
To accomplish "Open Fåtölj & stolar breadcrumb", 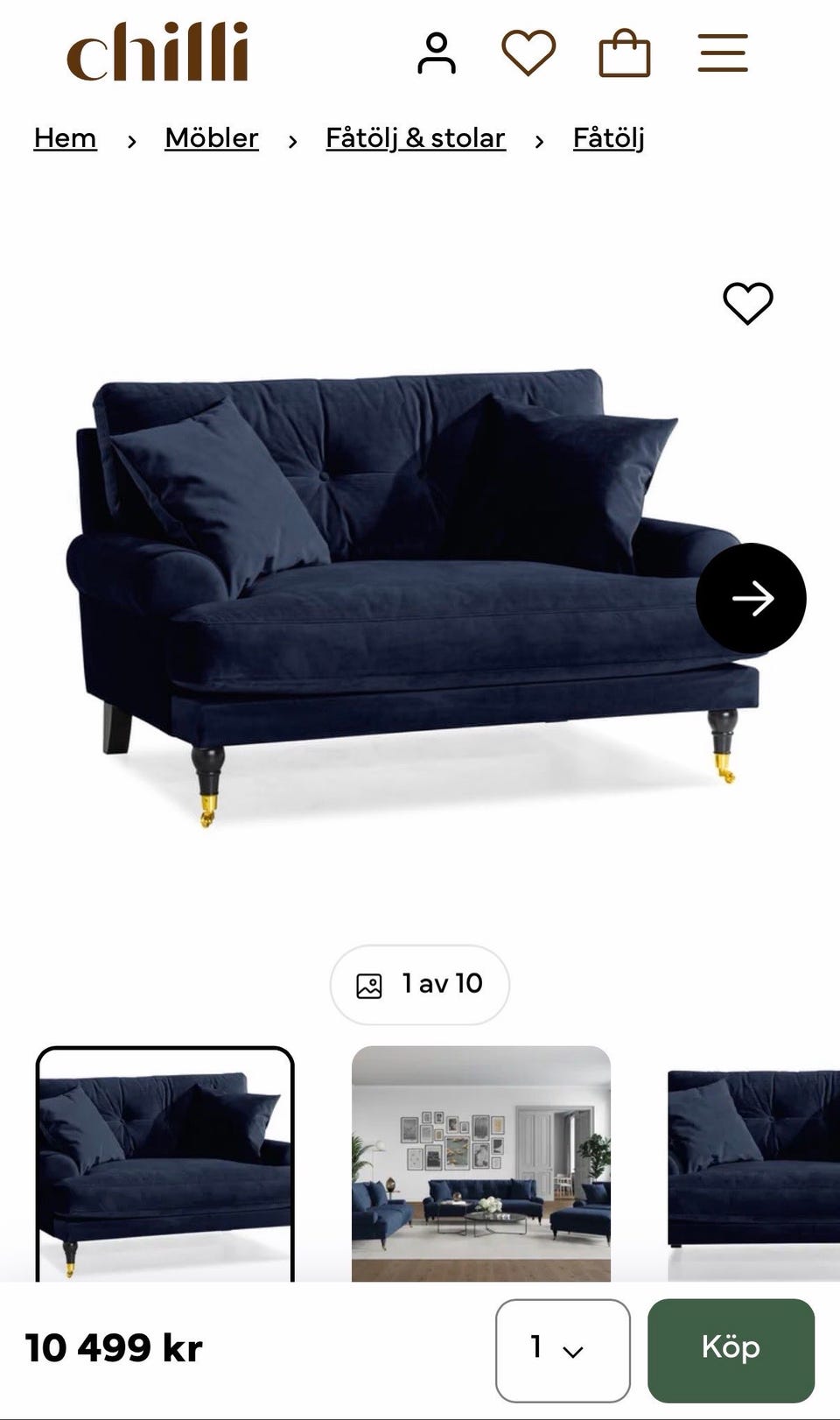I will [416, 138].
